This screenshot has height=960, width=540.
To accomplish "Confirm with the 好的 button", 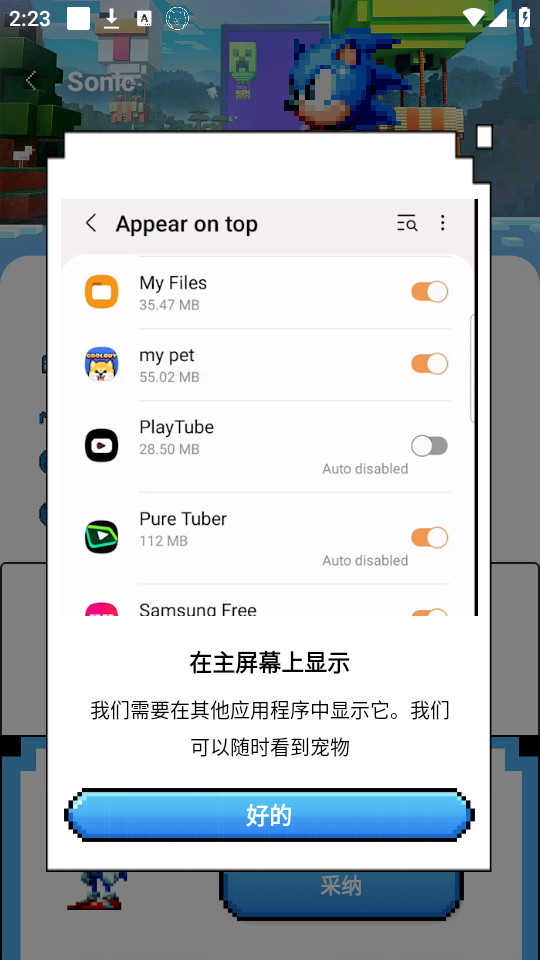I will [x=269, y=815].
